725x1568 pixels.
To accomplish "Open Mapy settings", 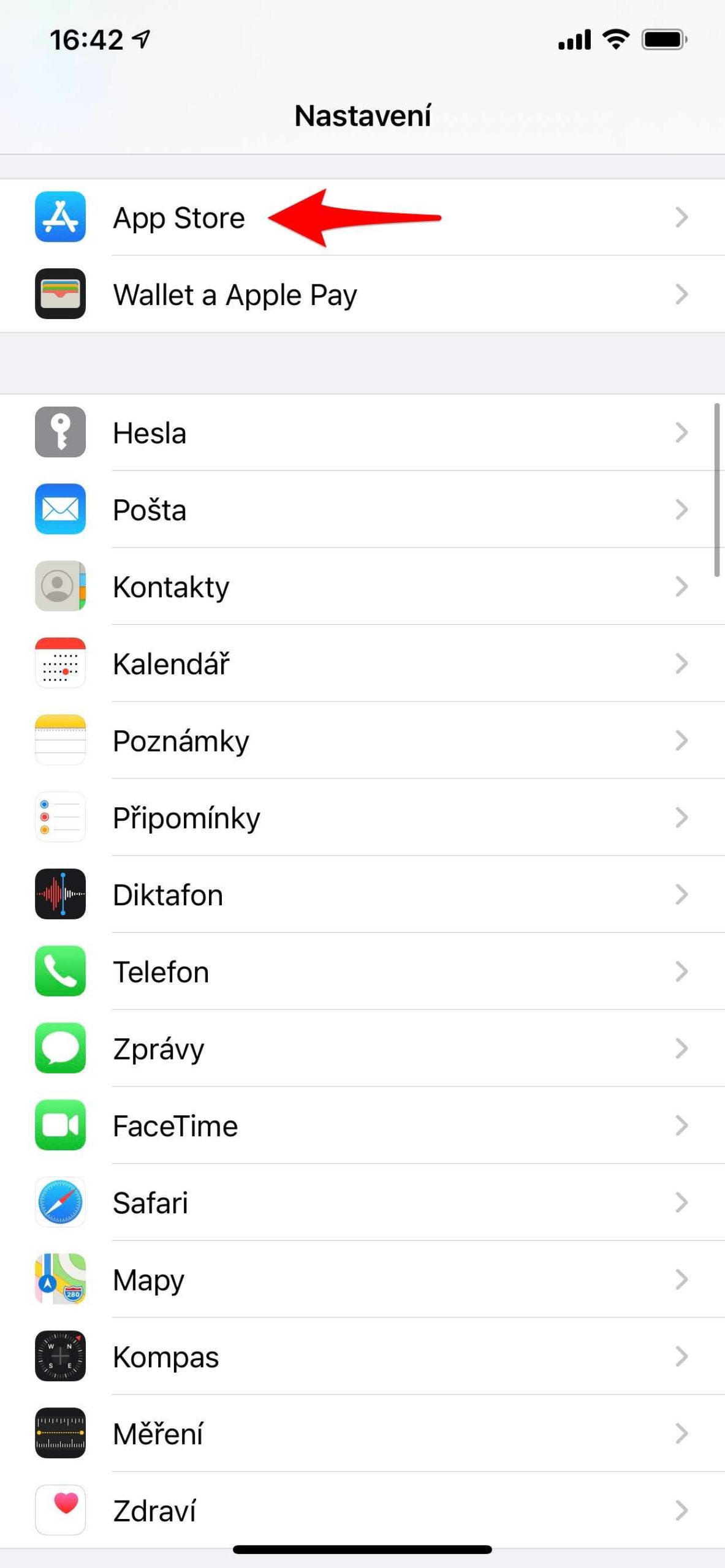I will 363,1280.
